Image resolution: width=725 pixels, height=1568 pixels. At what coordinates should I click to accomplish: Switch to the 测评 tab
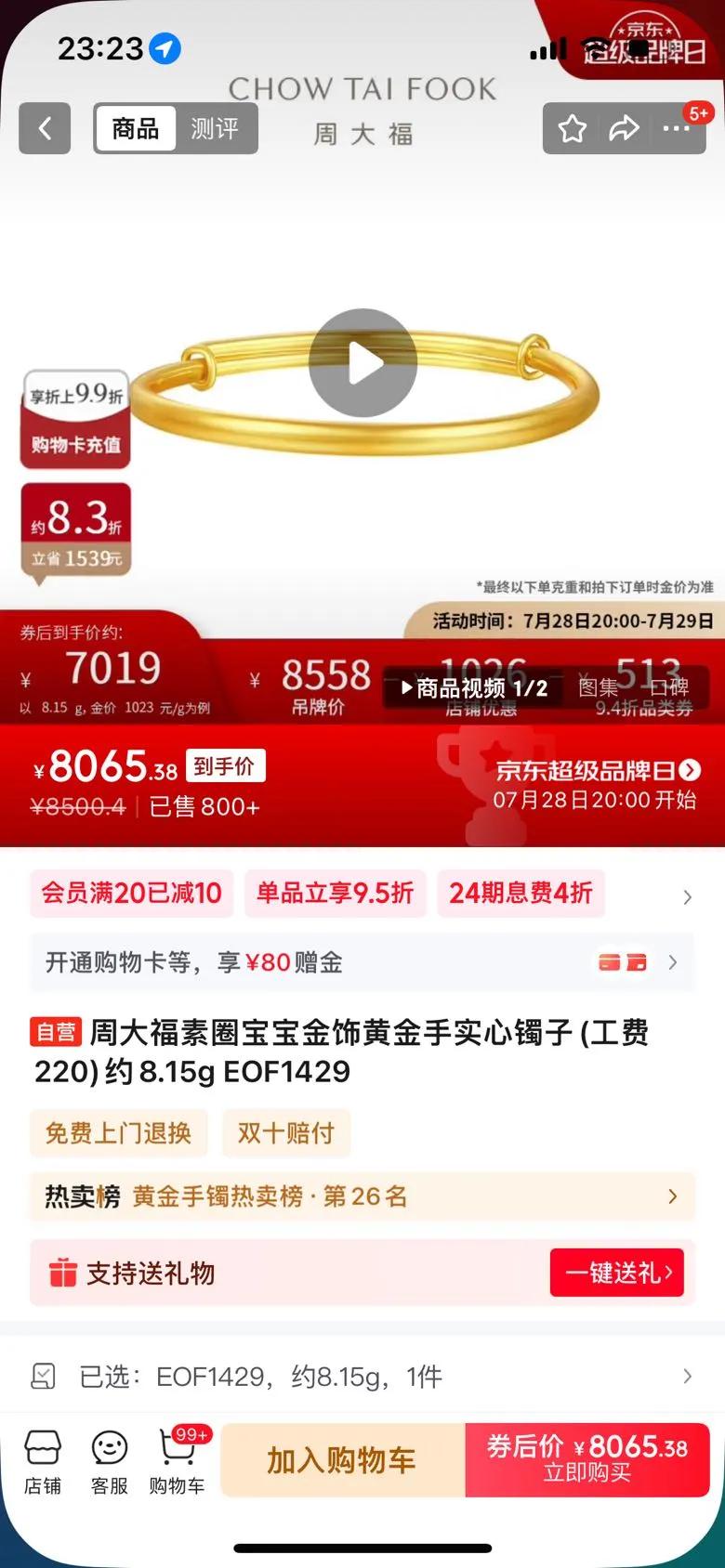215,128
